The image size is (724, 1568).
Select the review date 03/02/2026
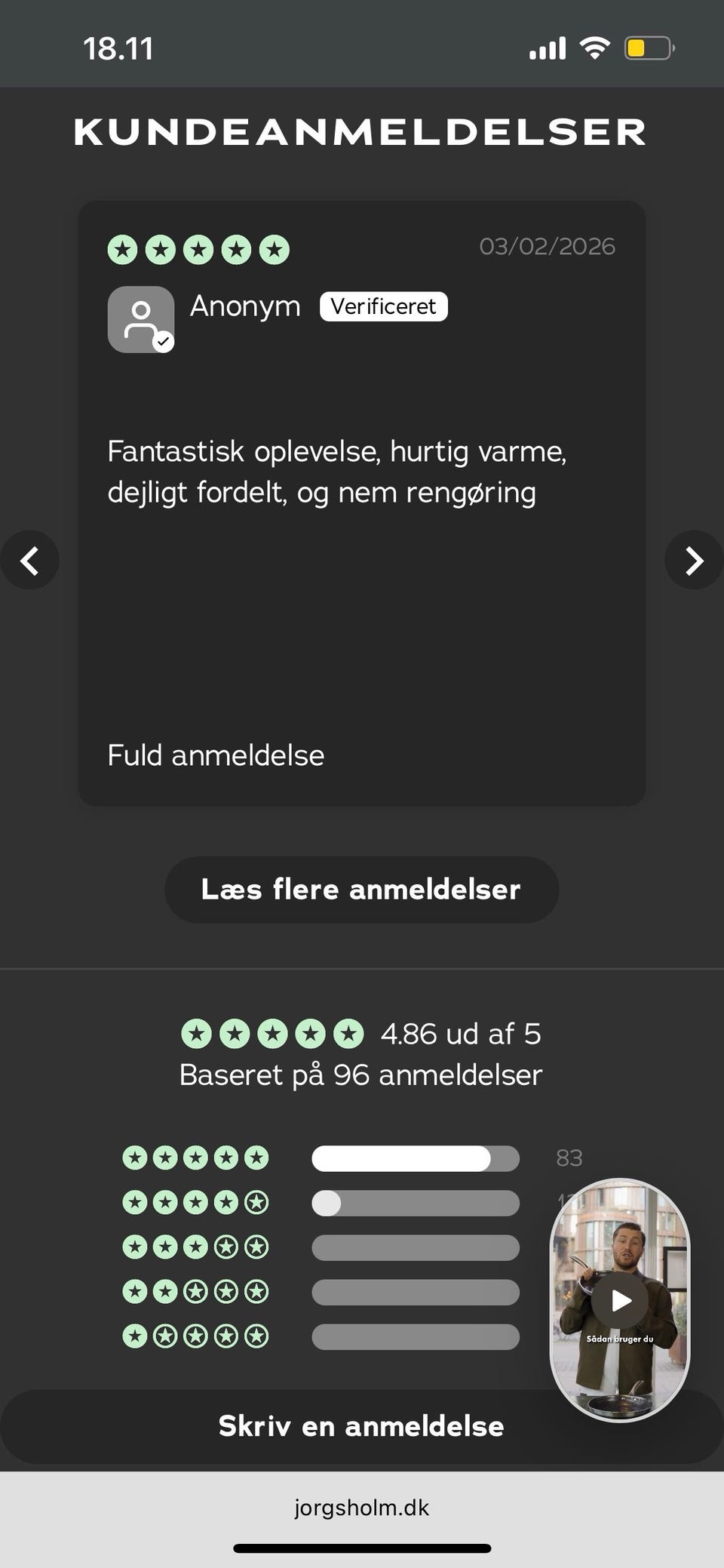click(548, 245)
